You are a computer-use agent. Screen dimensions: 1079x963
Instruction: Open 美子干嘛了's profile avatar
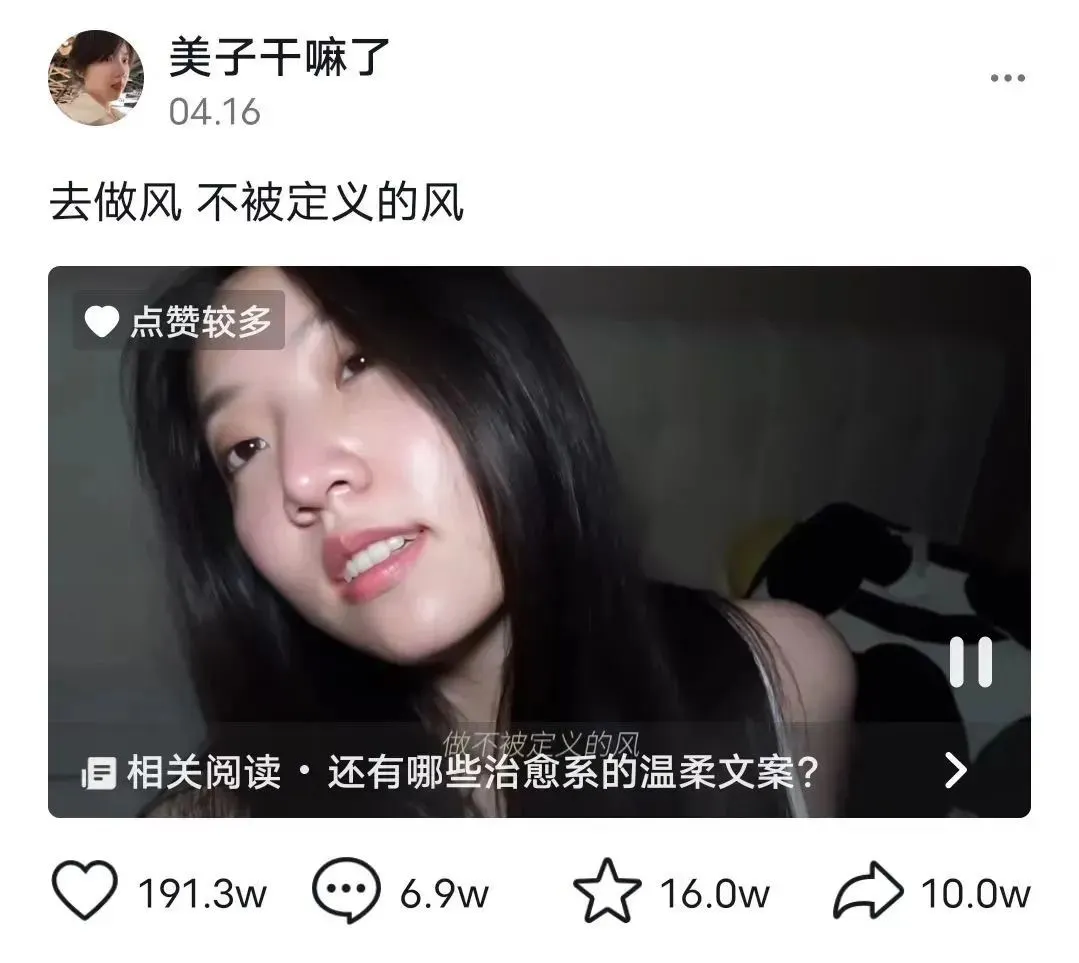96,78
